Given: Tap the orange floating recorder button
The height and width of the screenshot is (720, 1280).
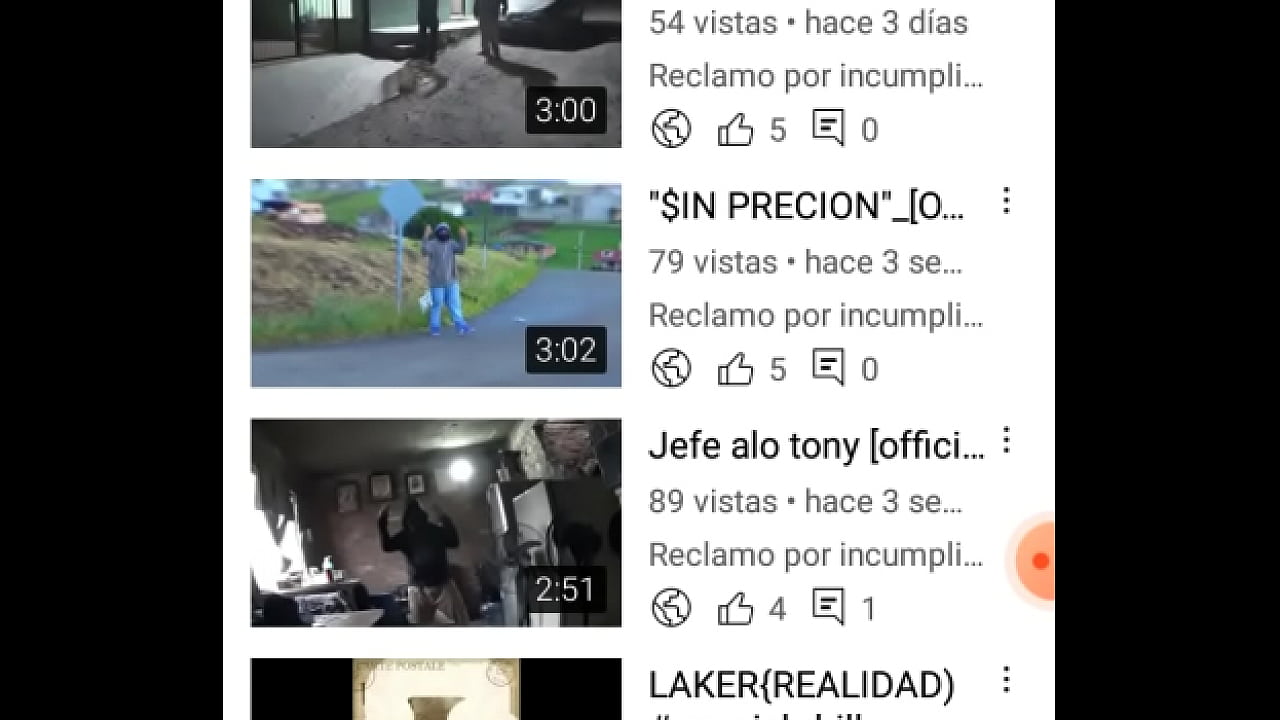Looking at the screenshot, I should (1038, 561).
